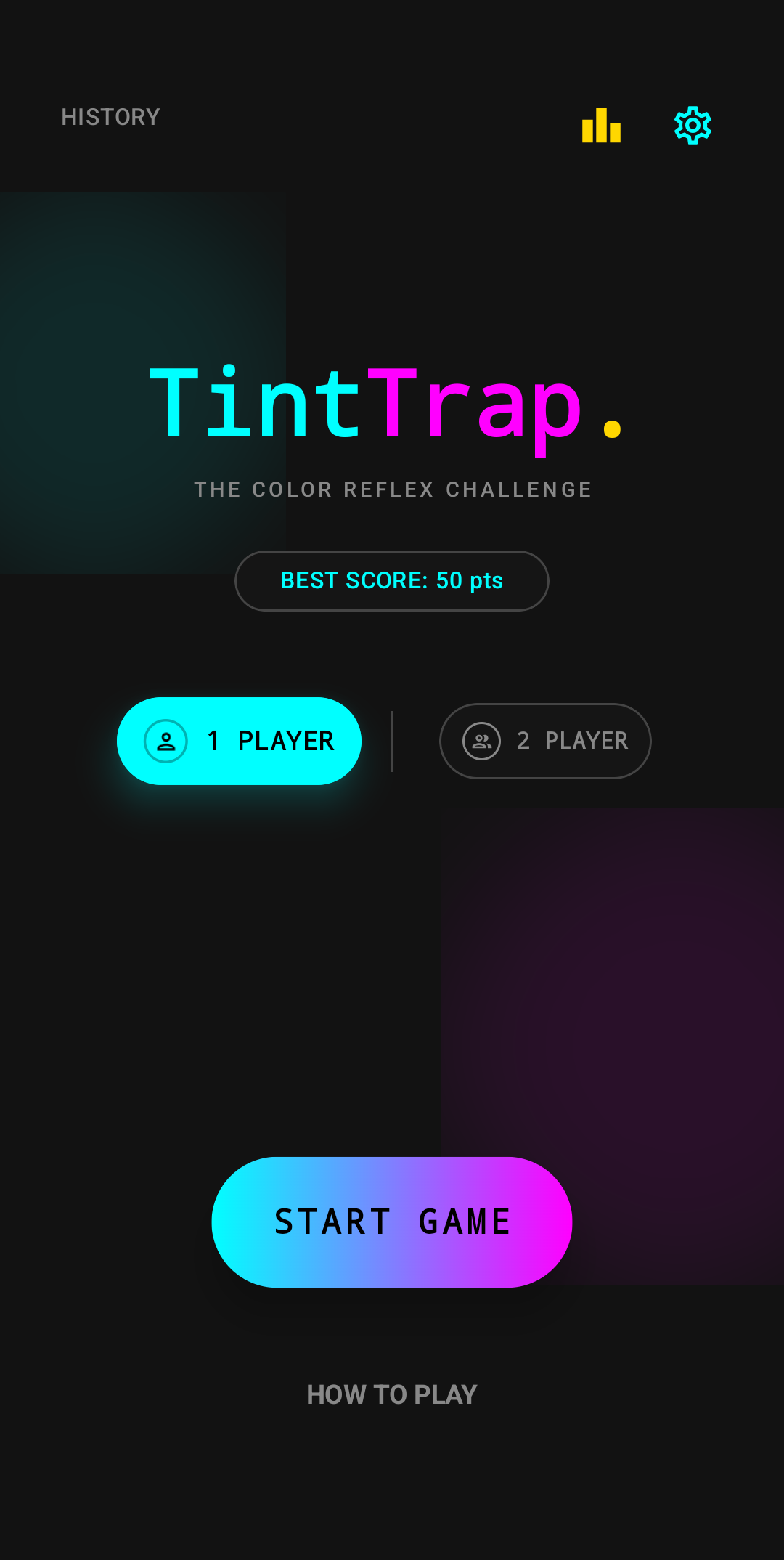Tap the circled avatar icon in 2 PLAYER pill
Screen dimensions: 784x1560
pyautogui.click(x=481, y=740)
